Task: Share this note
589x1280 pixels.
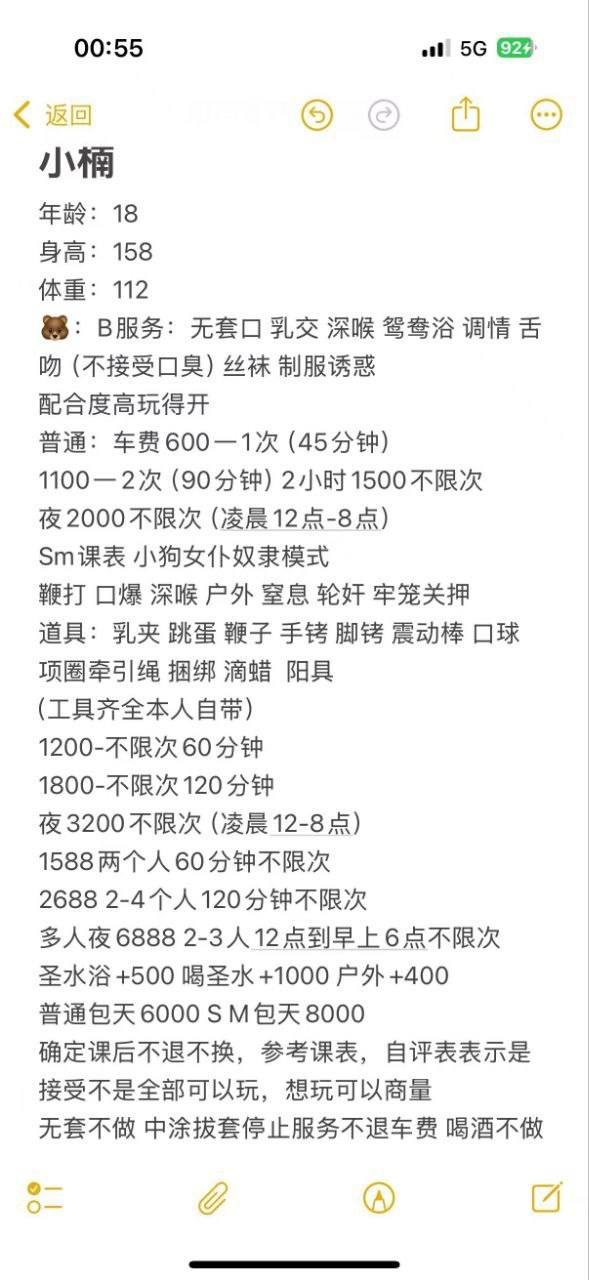Action: point(466,115)
